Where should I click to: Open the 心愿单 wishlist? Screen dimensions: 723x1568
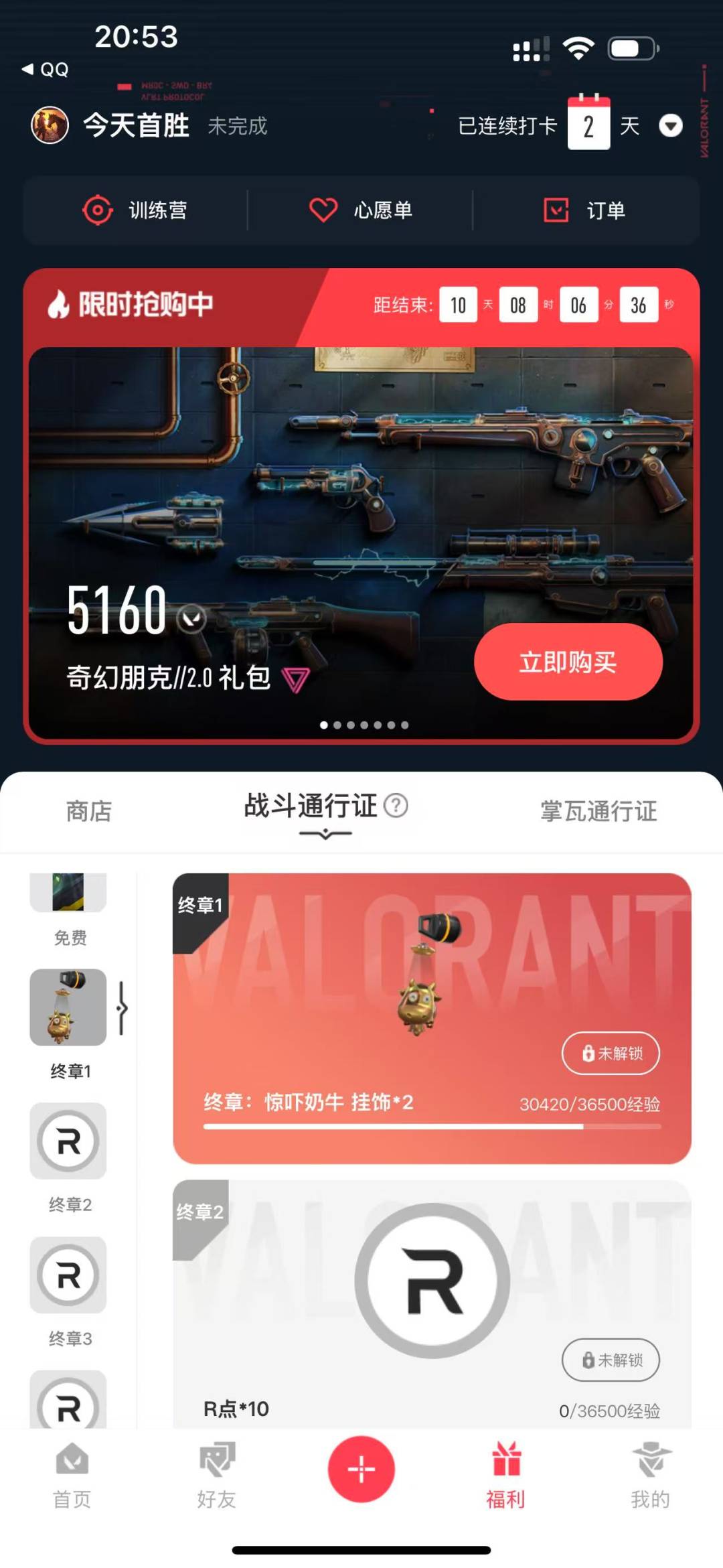(360, 210)
